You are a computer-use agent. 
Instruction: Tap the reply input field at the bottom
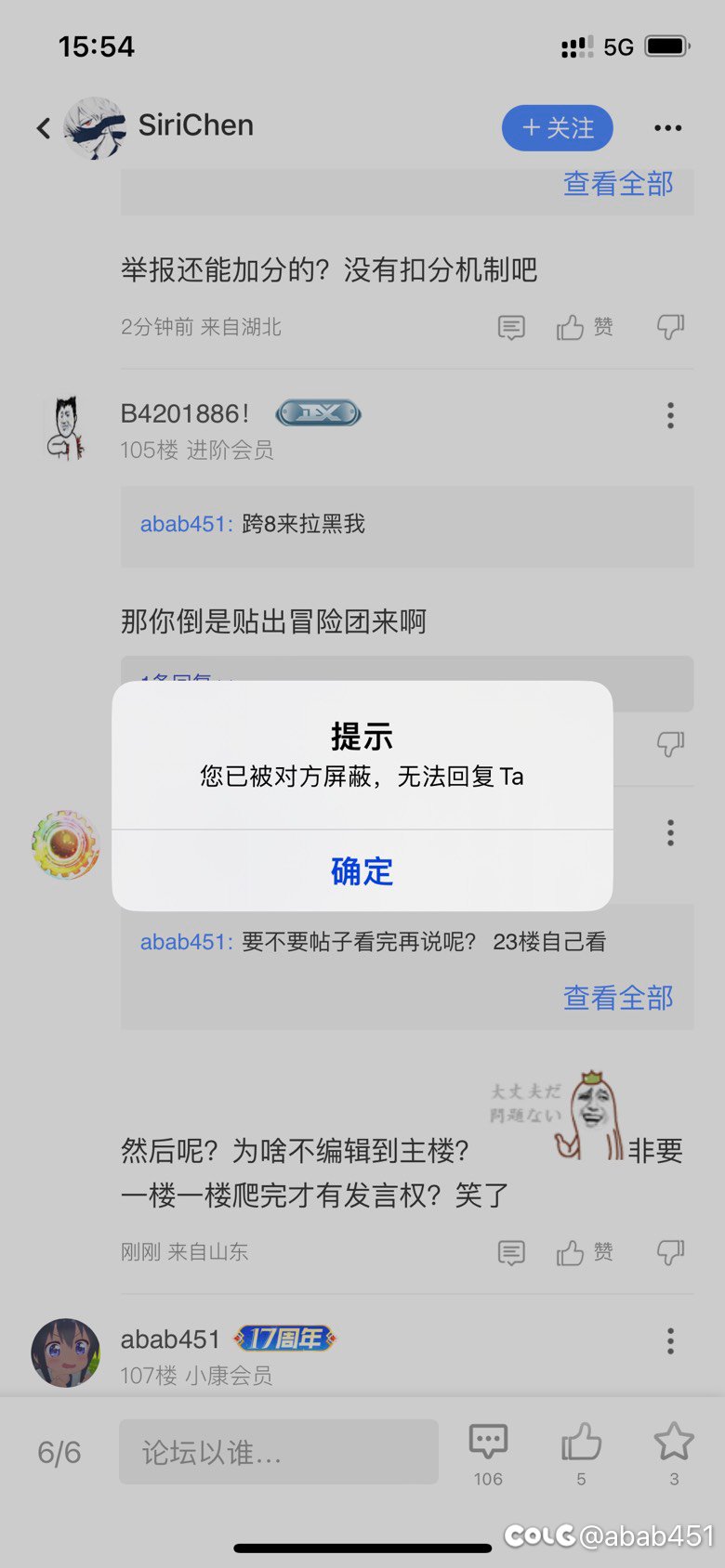[x=278, y=1452]
